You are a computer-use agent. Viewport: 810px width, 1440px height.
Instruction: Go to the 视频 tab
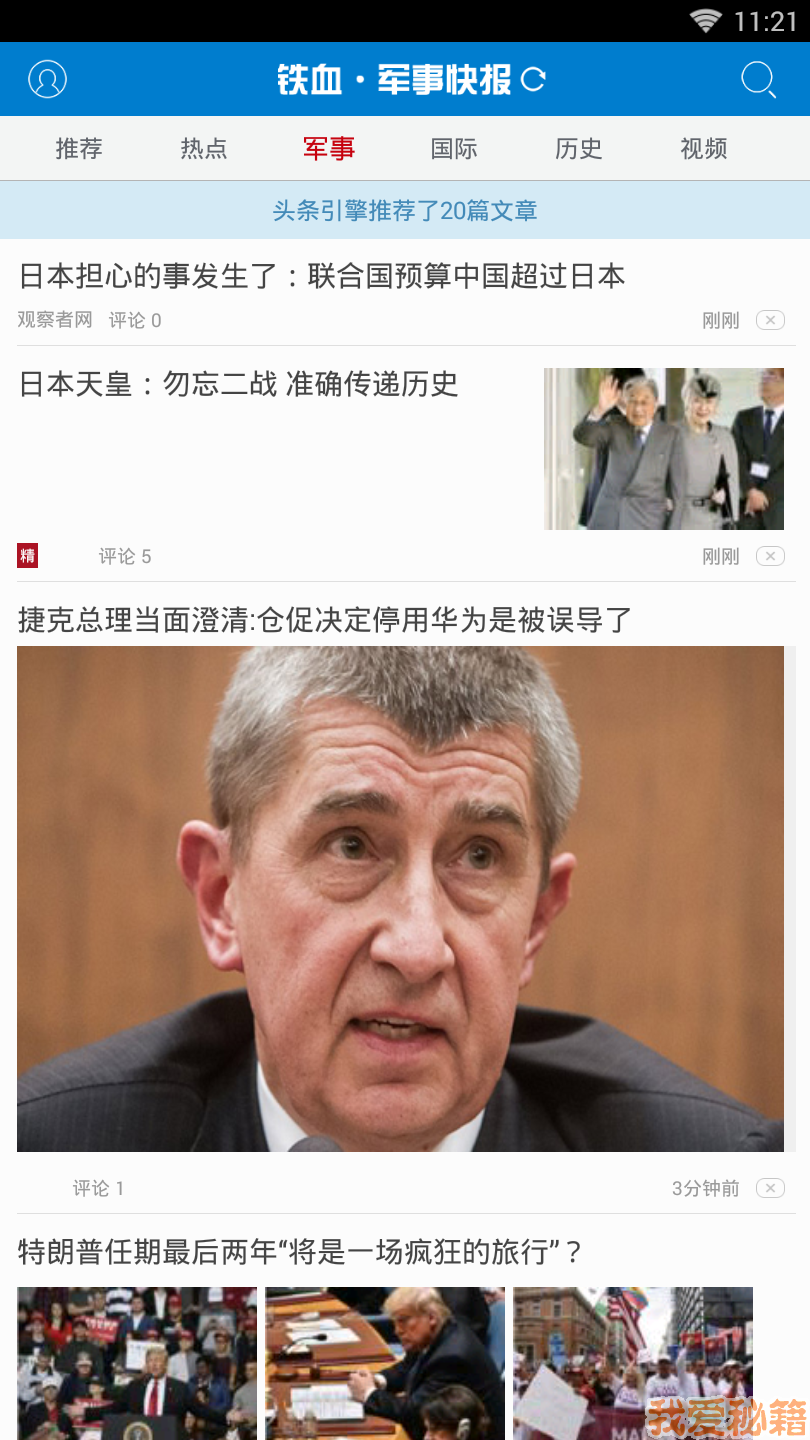click(x=704, y=149)
